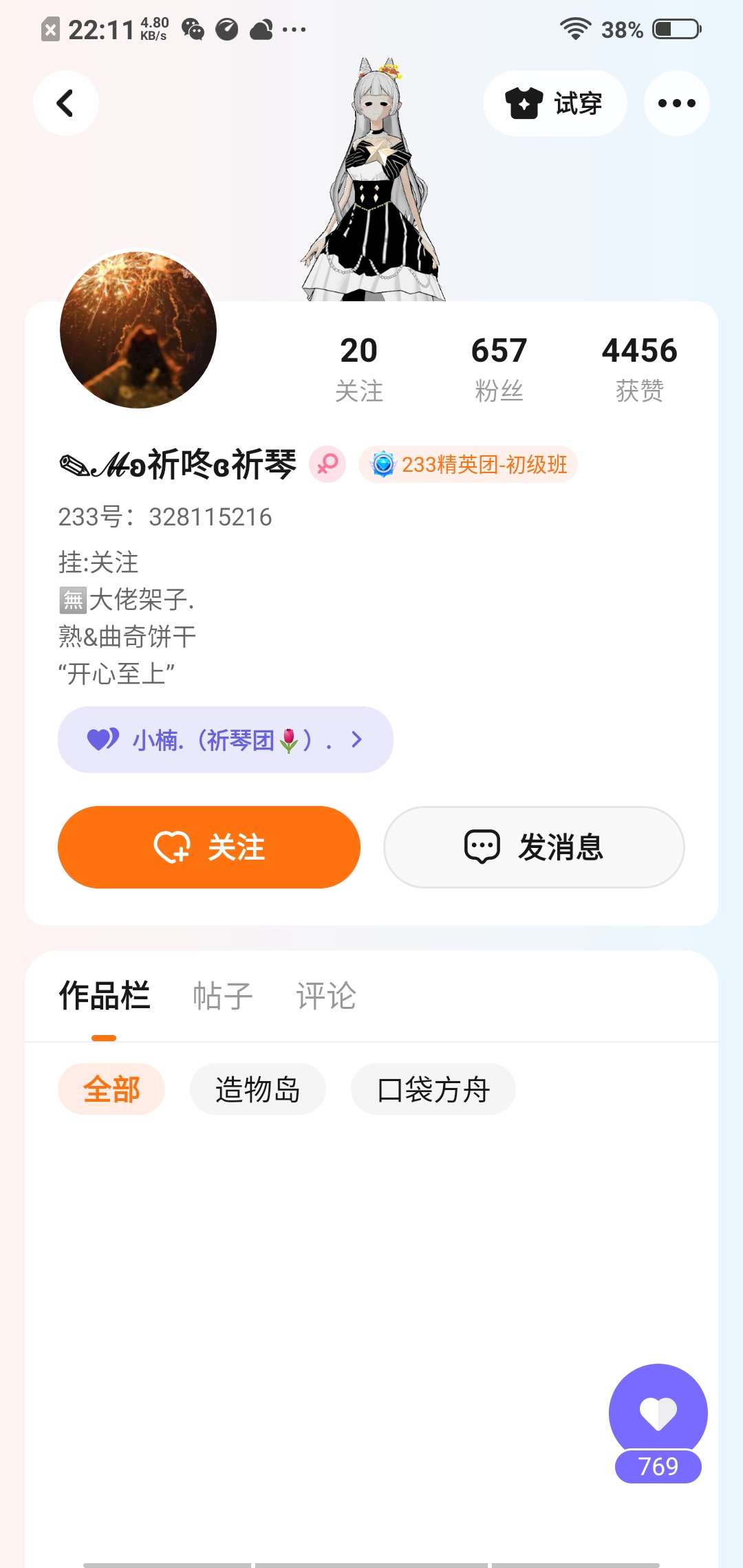The width and height of the screenshot is (743, 1568).
Task: Go back using the back arrow
Action: pos(65,103)
